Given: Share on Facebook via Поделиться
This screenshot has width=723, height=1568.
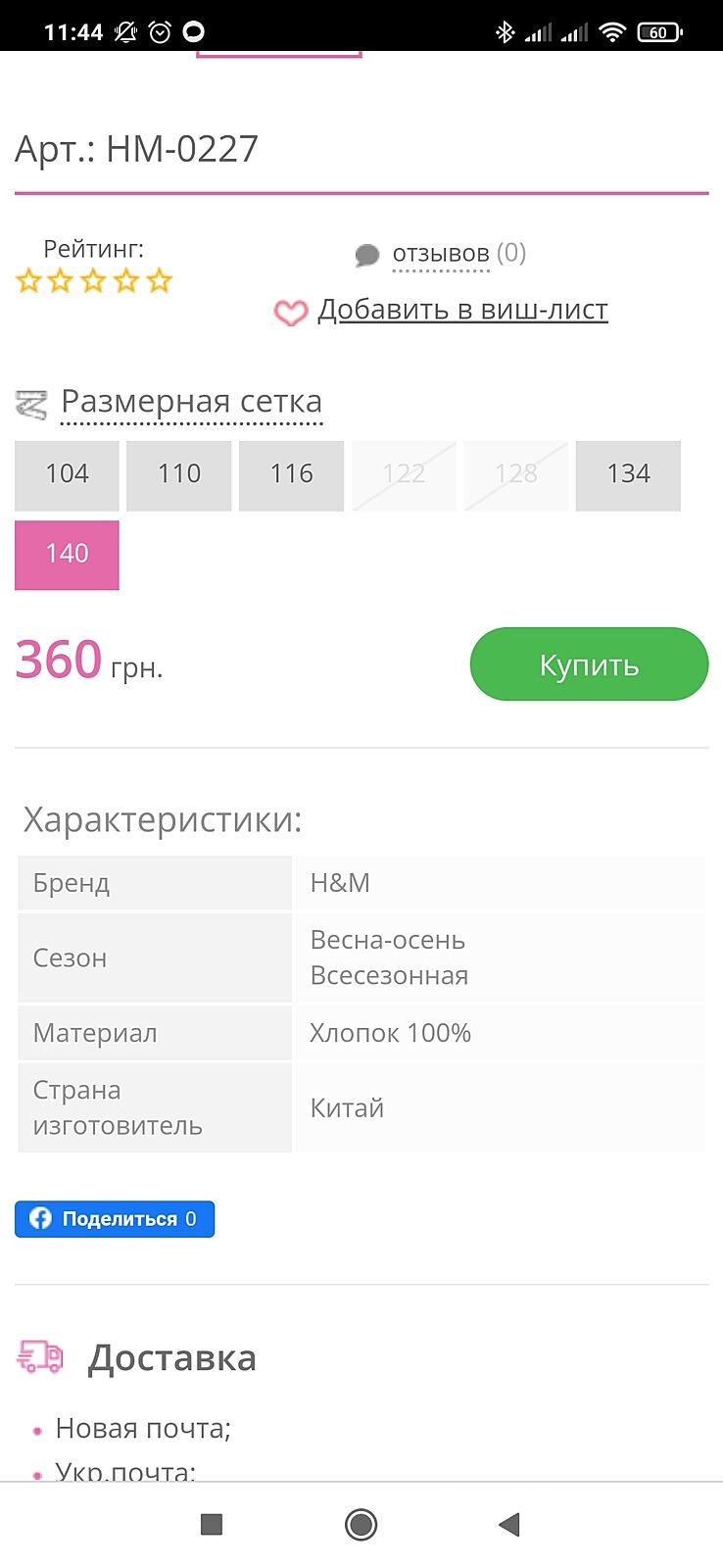Looking at the screenshot, I should (x=115, y=1219).
